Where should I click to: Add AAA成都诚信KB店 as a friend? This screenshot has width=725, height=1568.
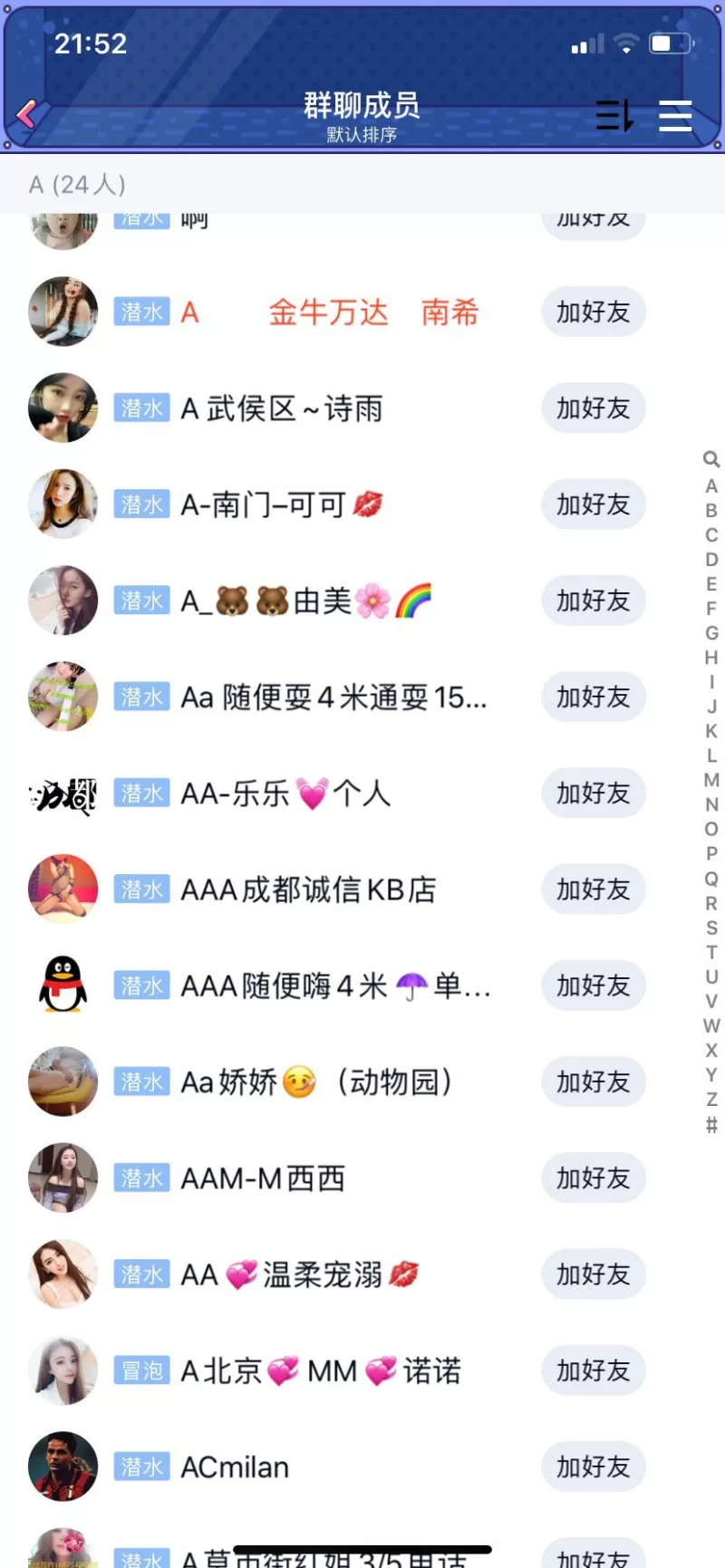click(593, 890)
